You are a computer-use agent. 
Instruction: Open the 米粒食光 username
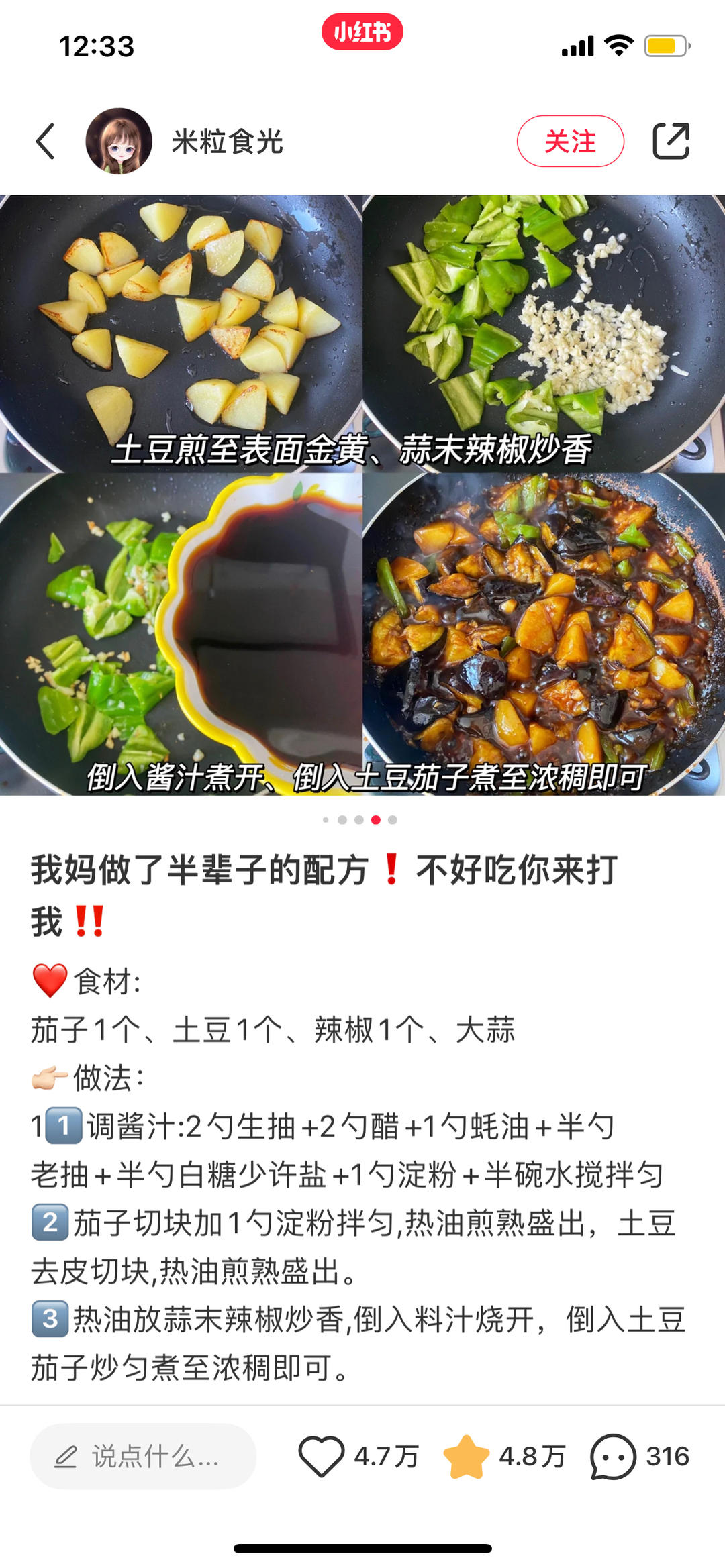[x=227, y=142]
